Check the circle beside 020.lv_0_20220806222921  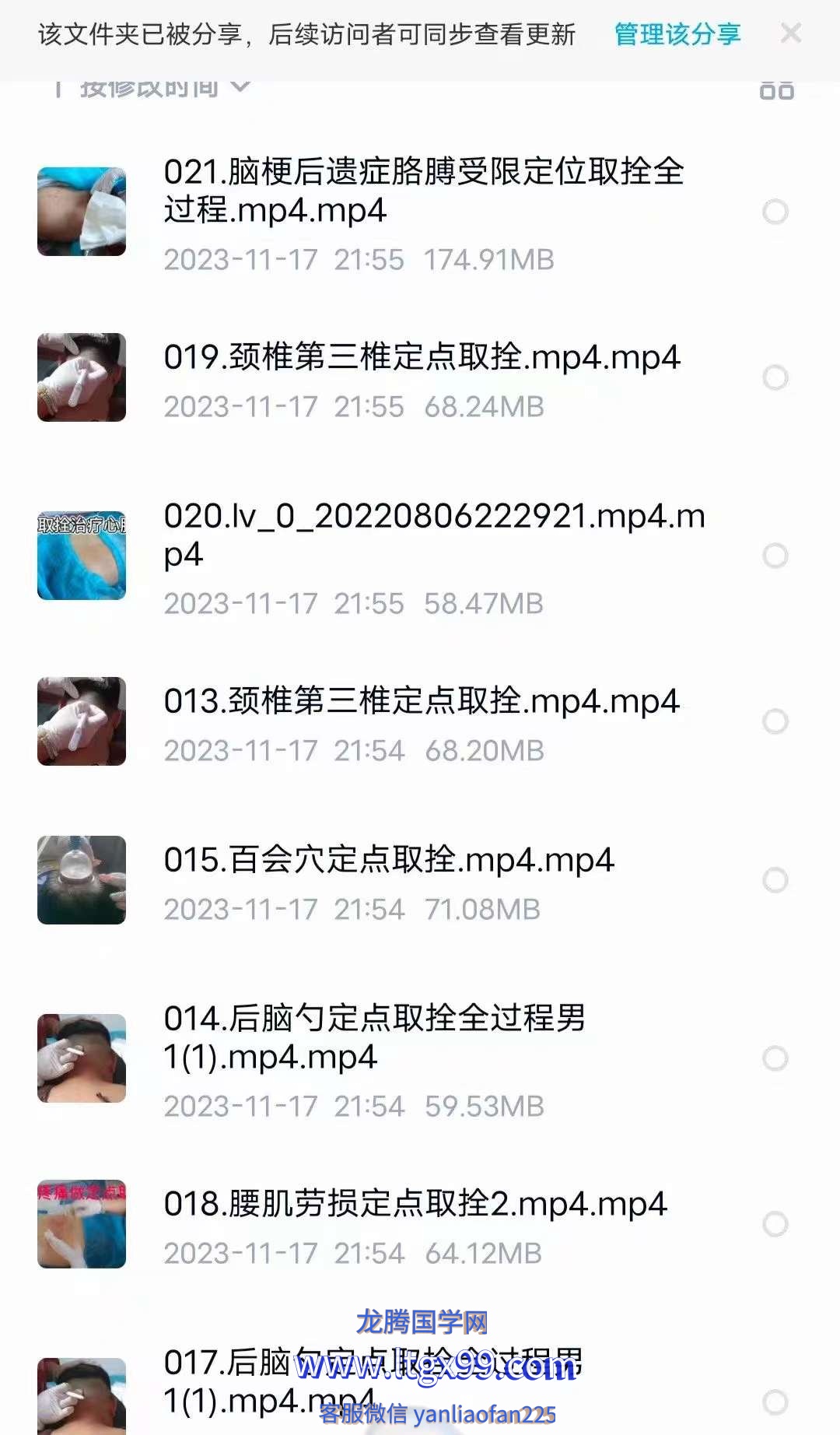coord(775,556)
